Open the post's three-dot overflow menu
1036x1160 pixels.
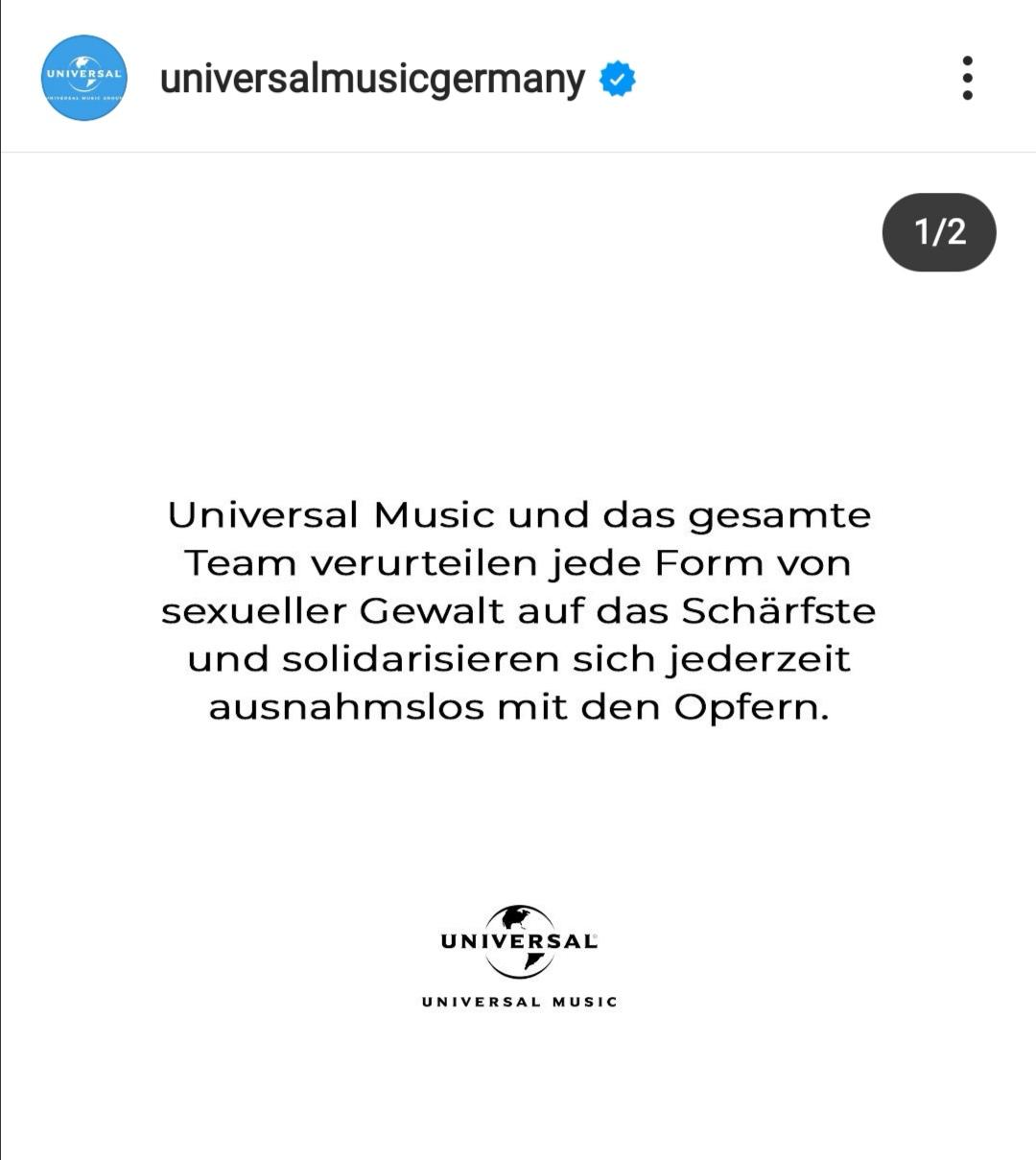pos(967,78)
